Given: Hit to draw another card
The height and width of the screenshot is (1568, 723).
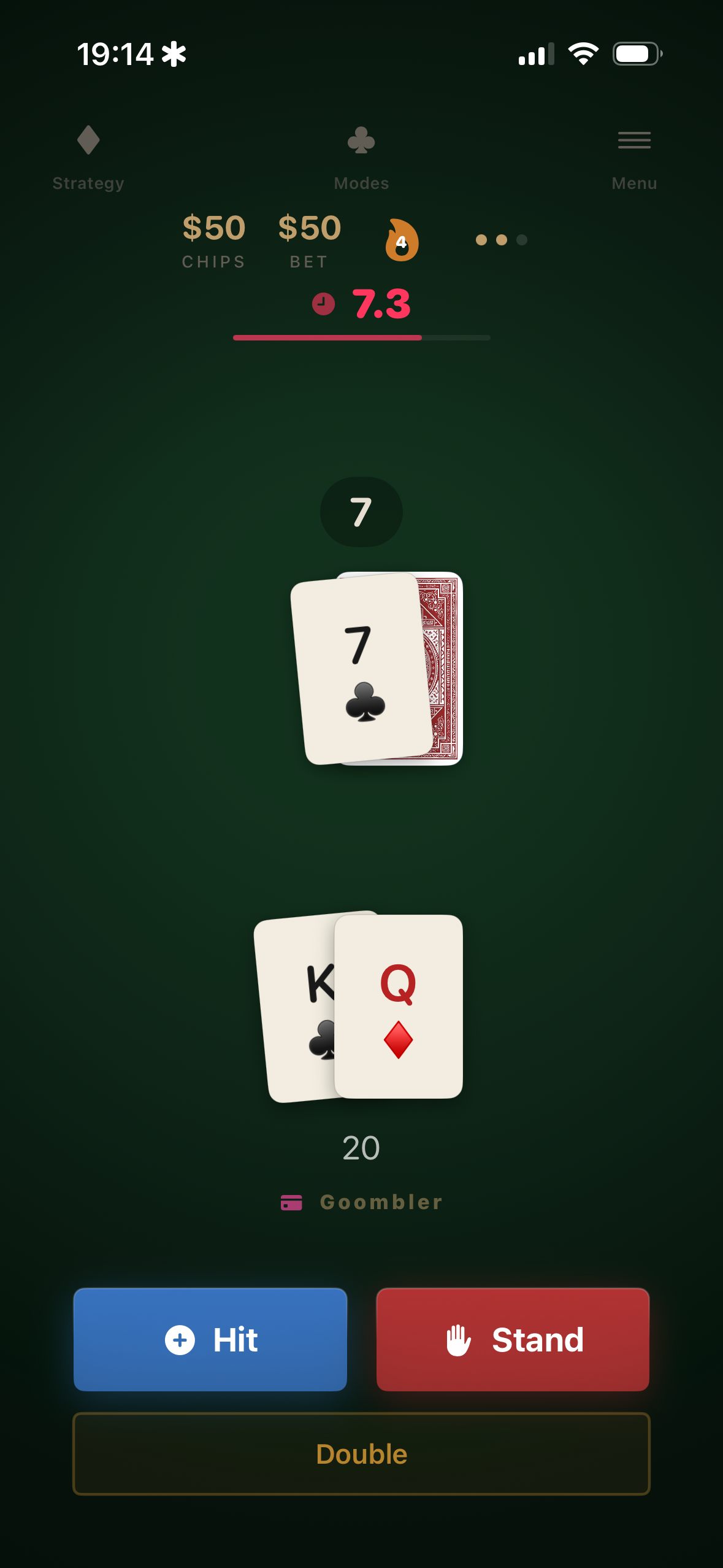Looking at the screenshot, I should click(x=210, y=1339).
